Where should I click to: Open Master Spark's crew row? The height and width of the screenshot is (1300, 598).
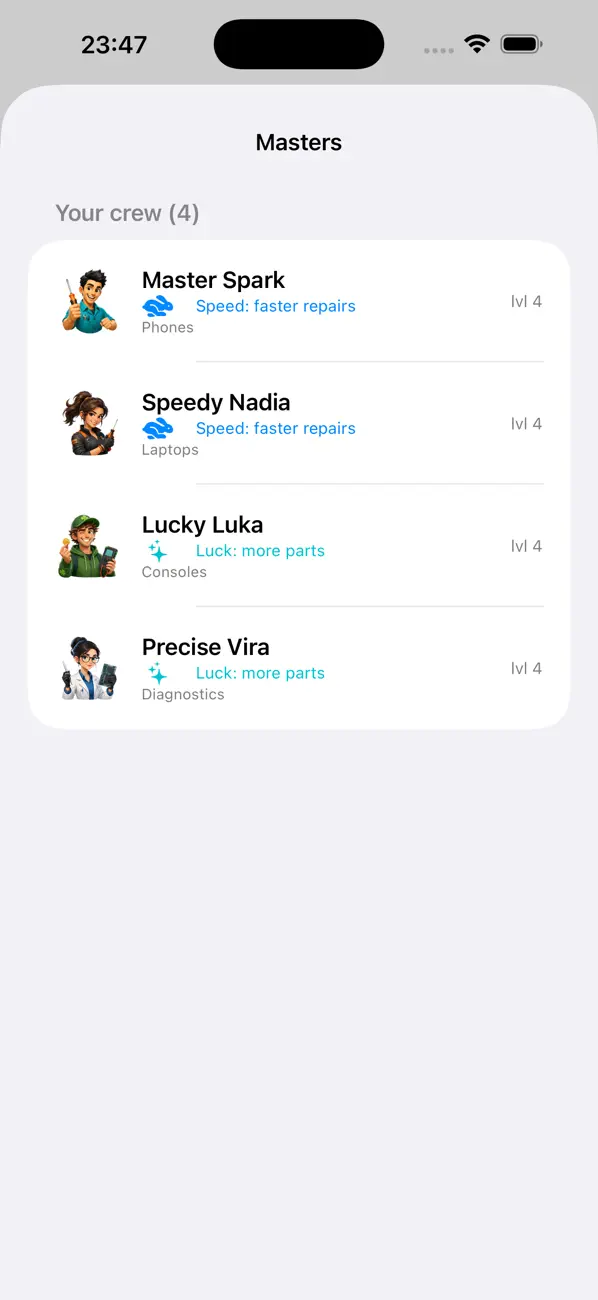click(299, 301)
